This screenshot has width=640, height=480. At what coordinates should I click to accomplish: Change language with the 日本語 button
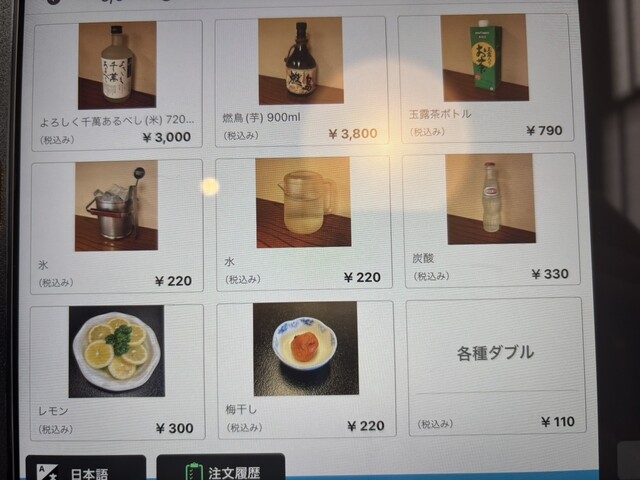[x=85, y=470]
